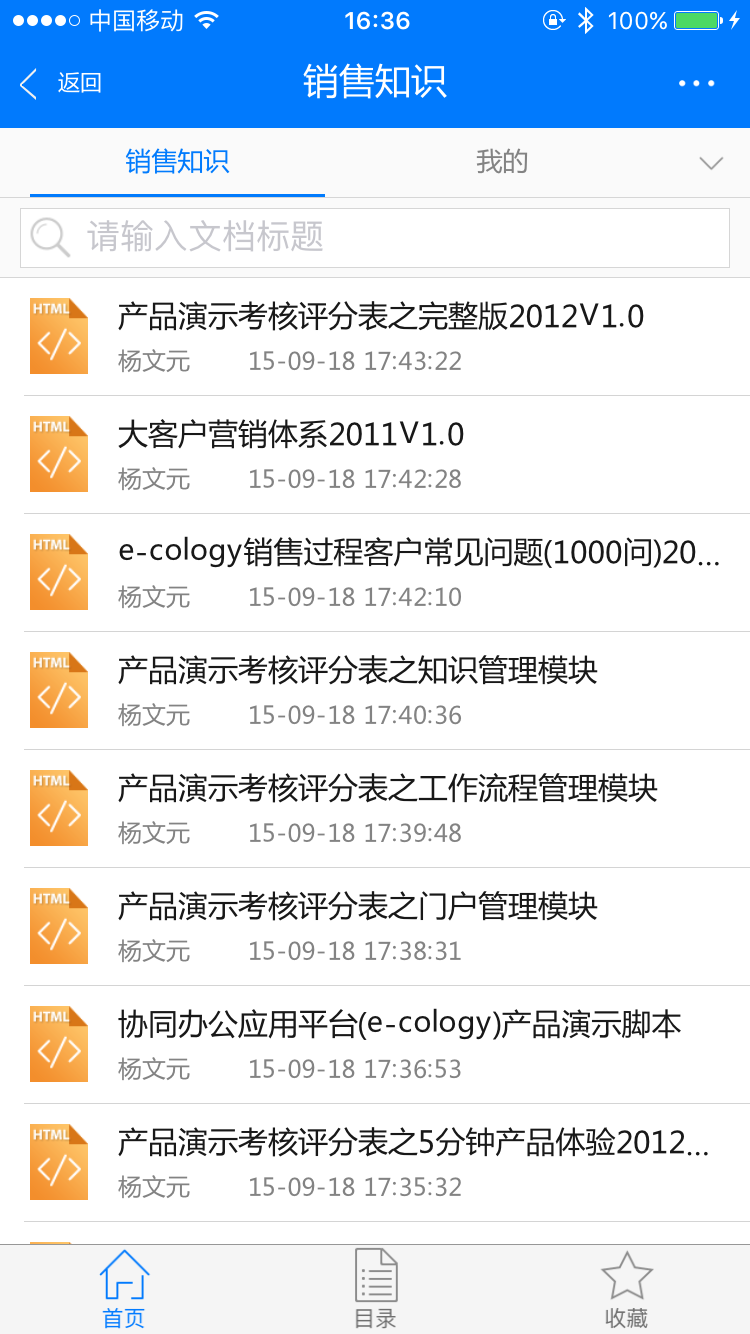Switch to the 目录 bottom tab
750x1334 pixels.
point(376,1290)
